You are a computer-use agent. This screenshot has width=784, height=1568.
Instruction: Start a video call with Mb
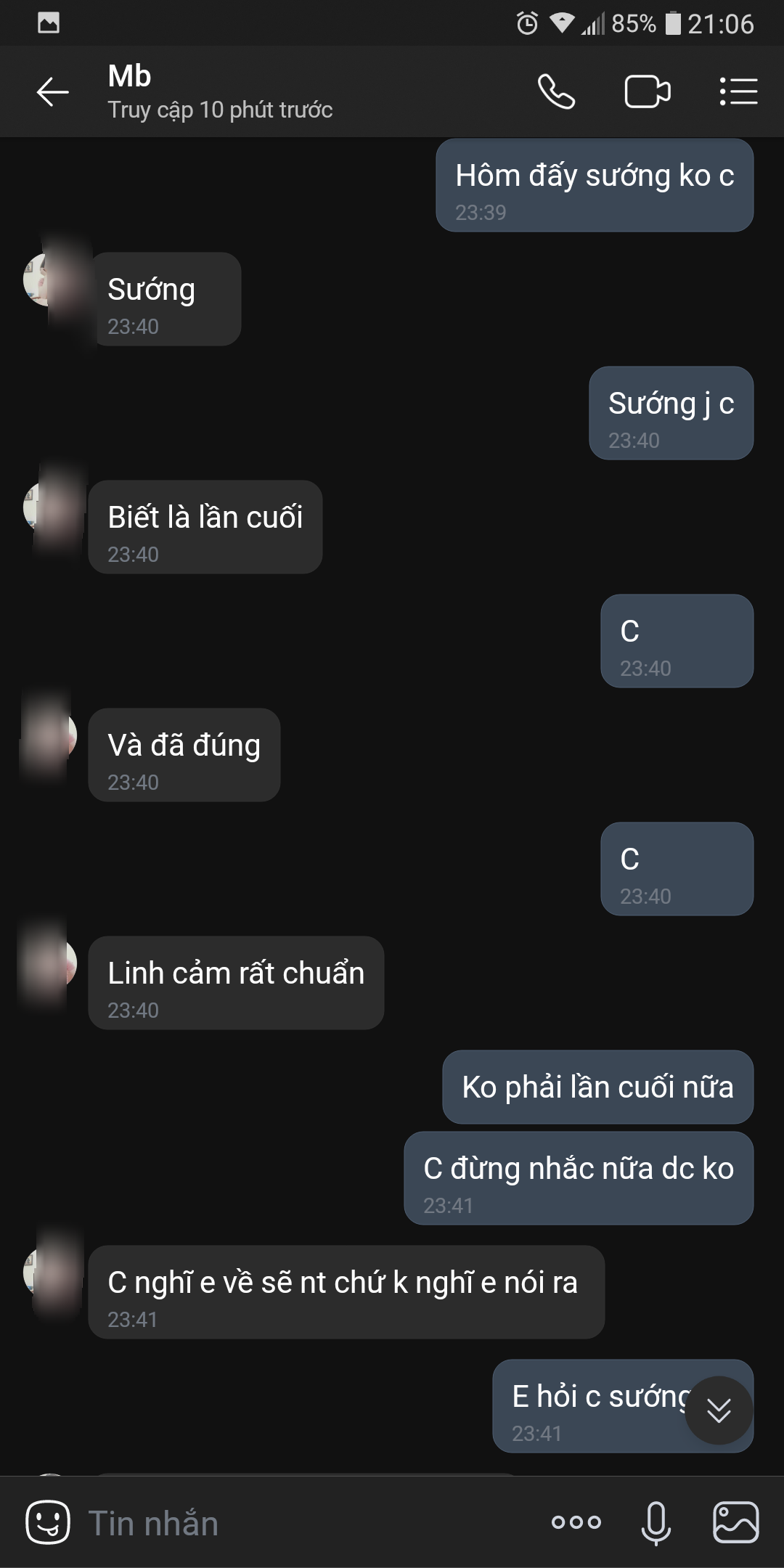[x=647, y=92]
